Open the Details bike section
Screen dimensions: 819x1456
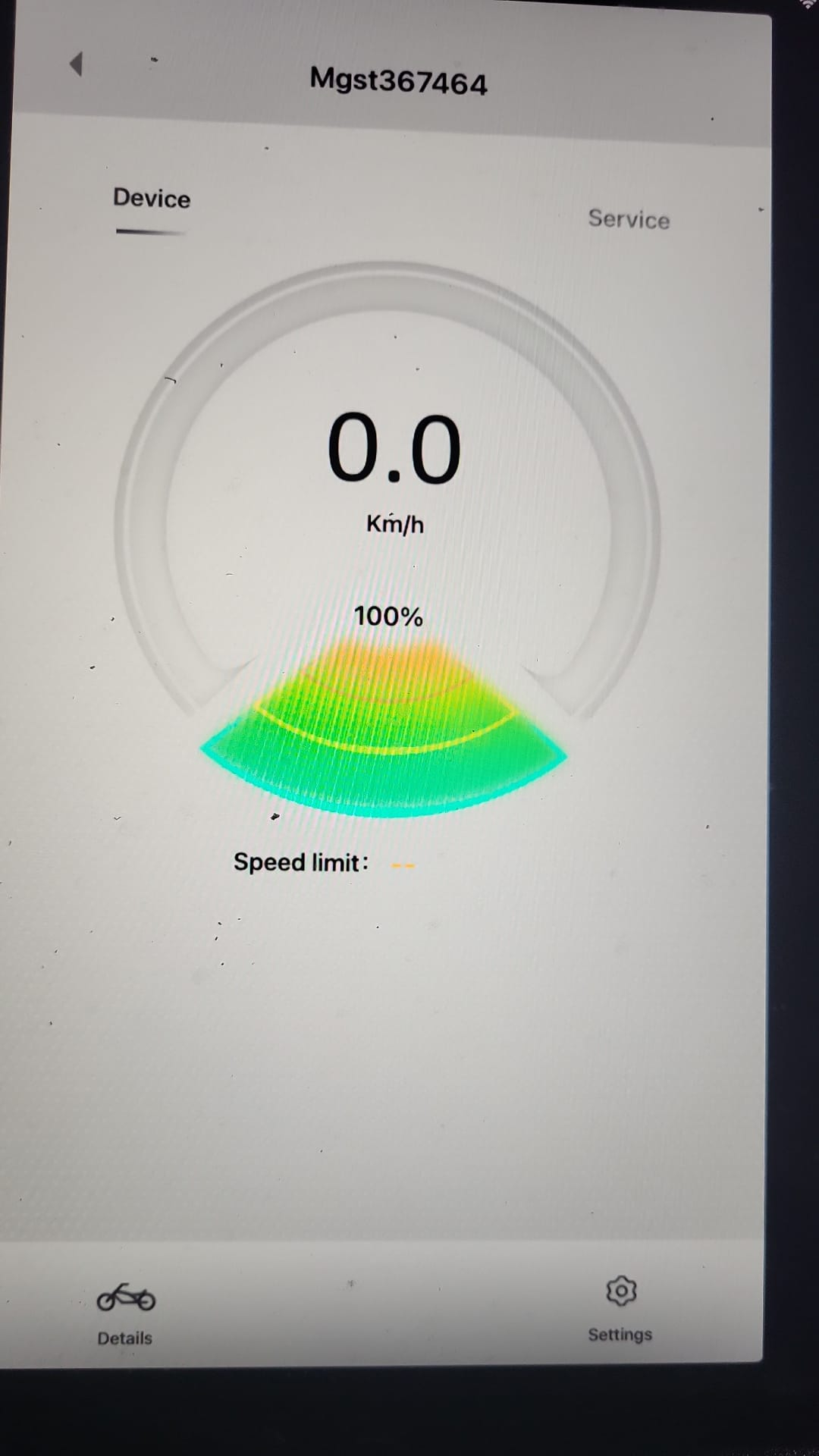click(125, 1313)
